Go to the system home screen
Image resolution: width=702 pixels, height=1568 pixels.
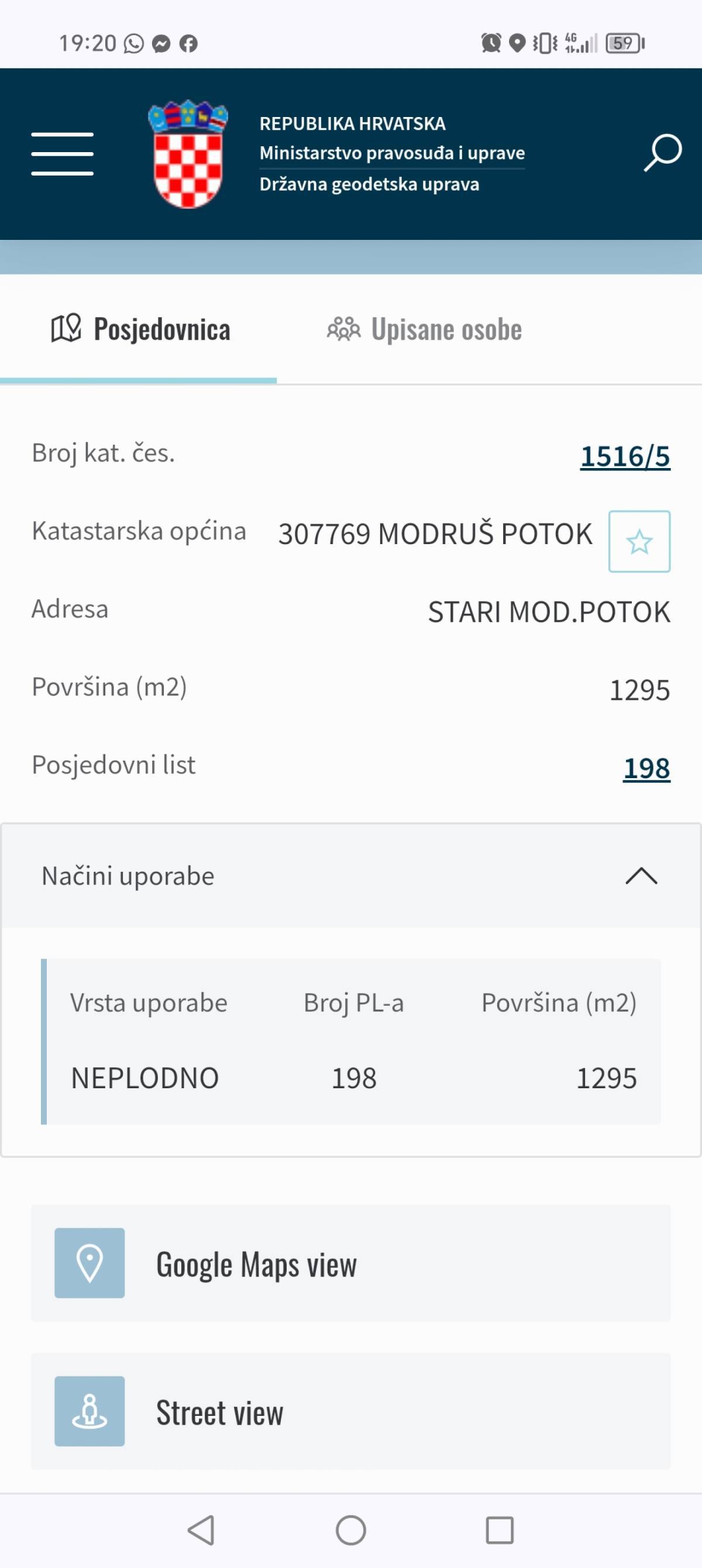click(x=350, y=1529)
